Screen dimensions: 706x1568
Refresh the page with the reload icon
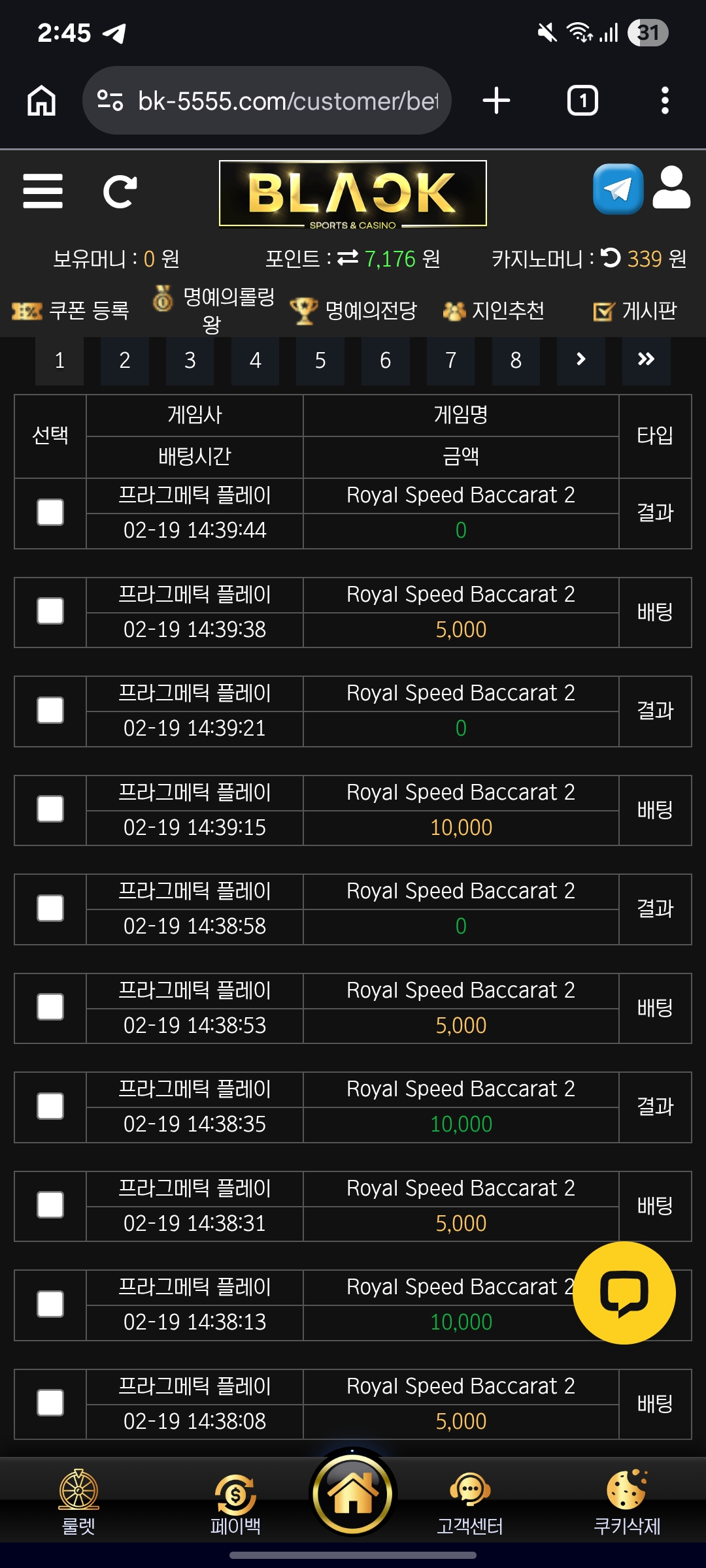pyautogui.click(x=120, y=191)
